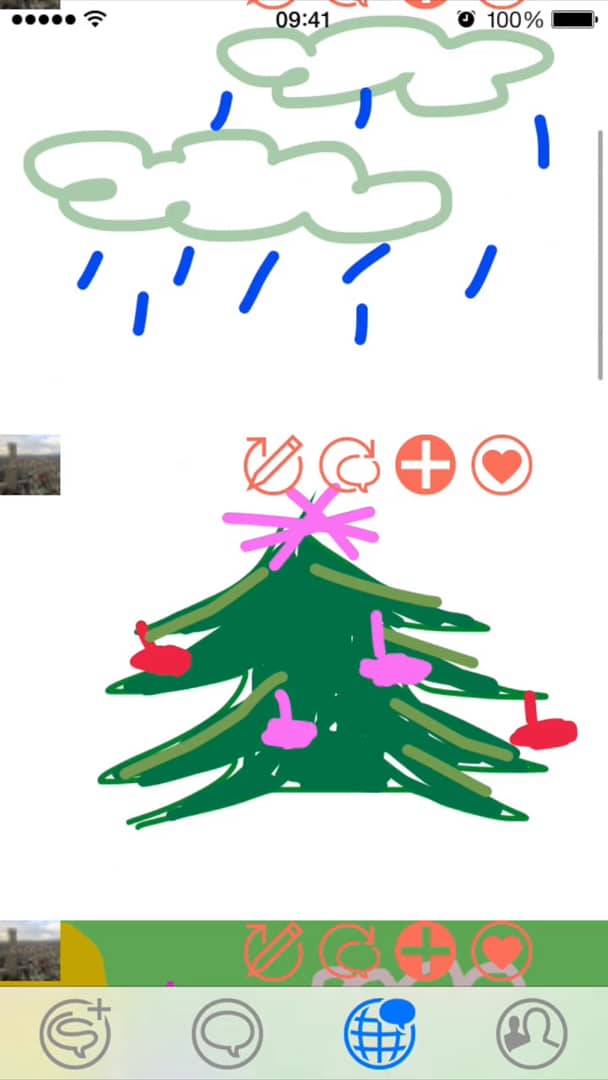Go to the contacts profile tab
608x1080 pixels.
tap(531, 1033)
